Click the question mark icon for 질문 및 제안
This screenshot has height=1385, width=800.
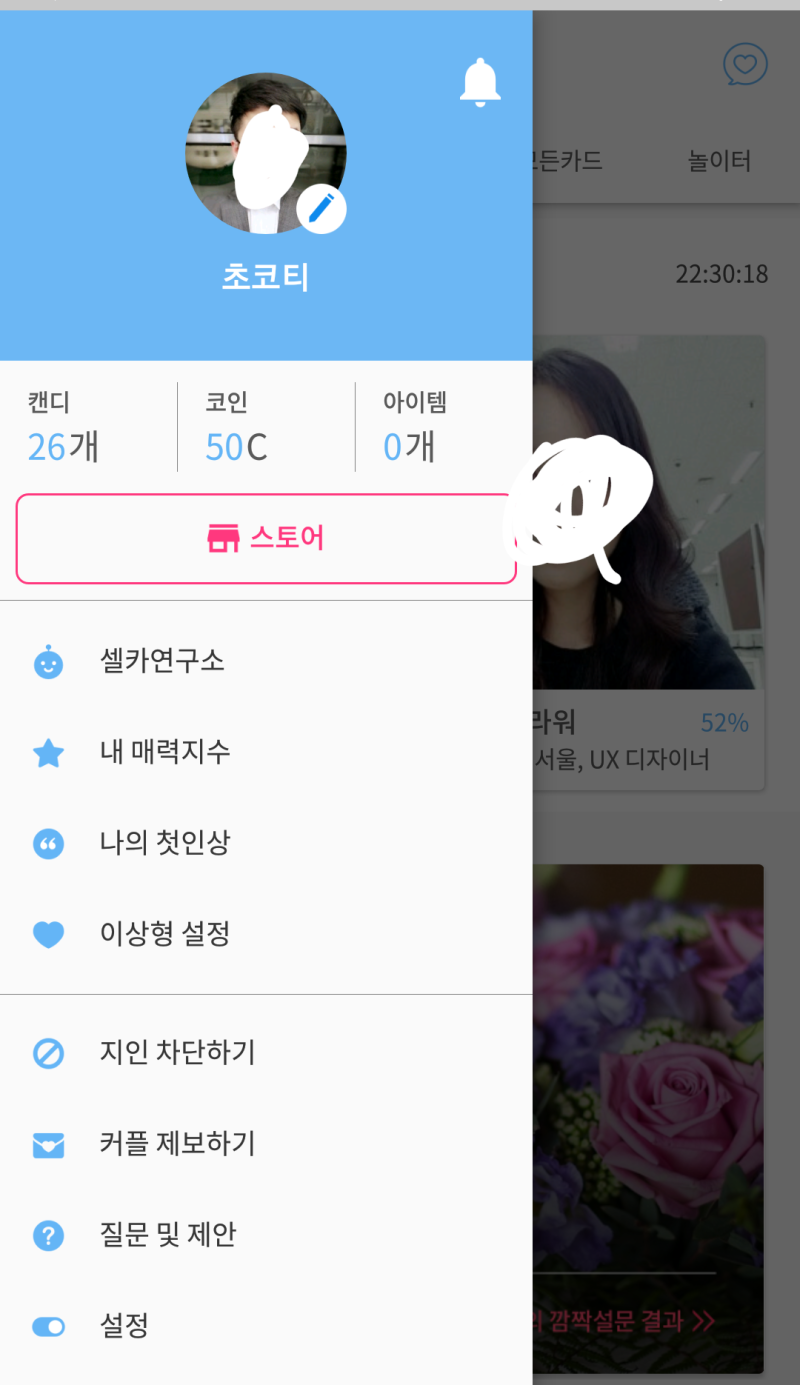coord(48,1235)
